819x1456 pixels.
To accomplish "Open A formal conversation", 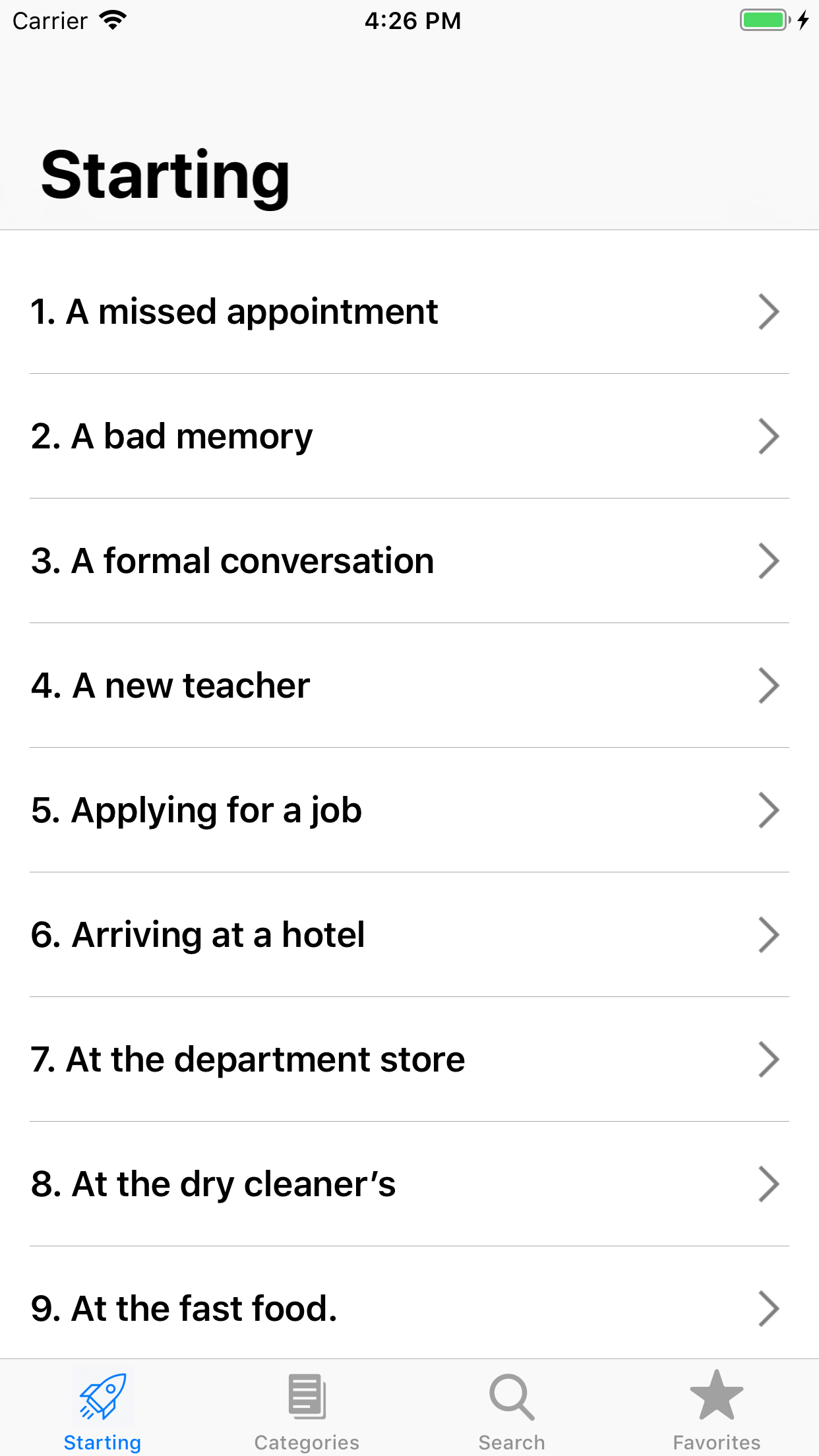I will pos(409,561).
